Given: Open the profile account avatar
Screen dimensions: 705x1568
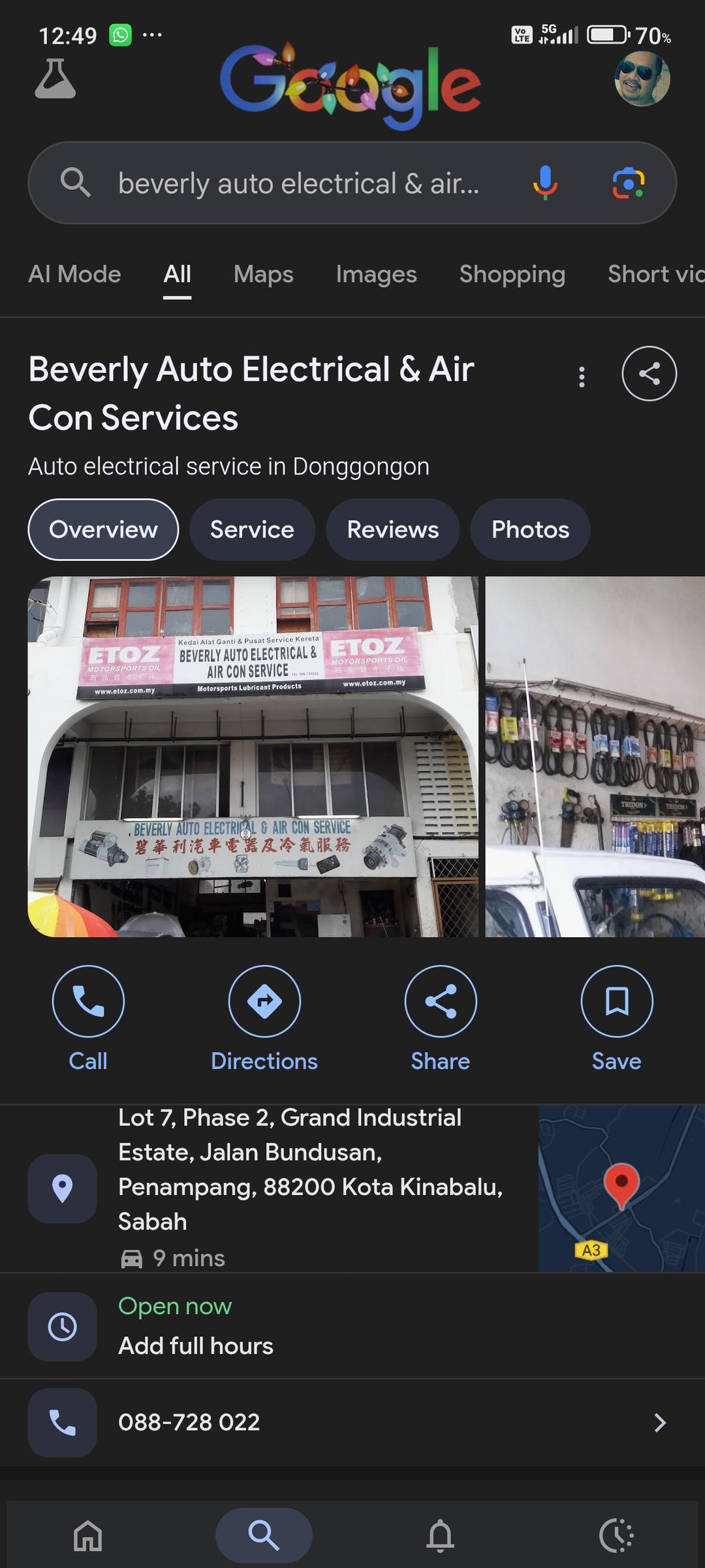Looking at the screenshot, I should point(642,79).
